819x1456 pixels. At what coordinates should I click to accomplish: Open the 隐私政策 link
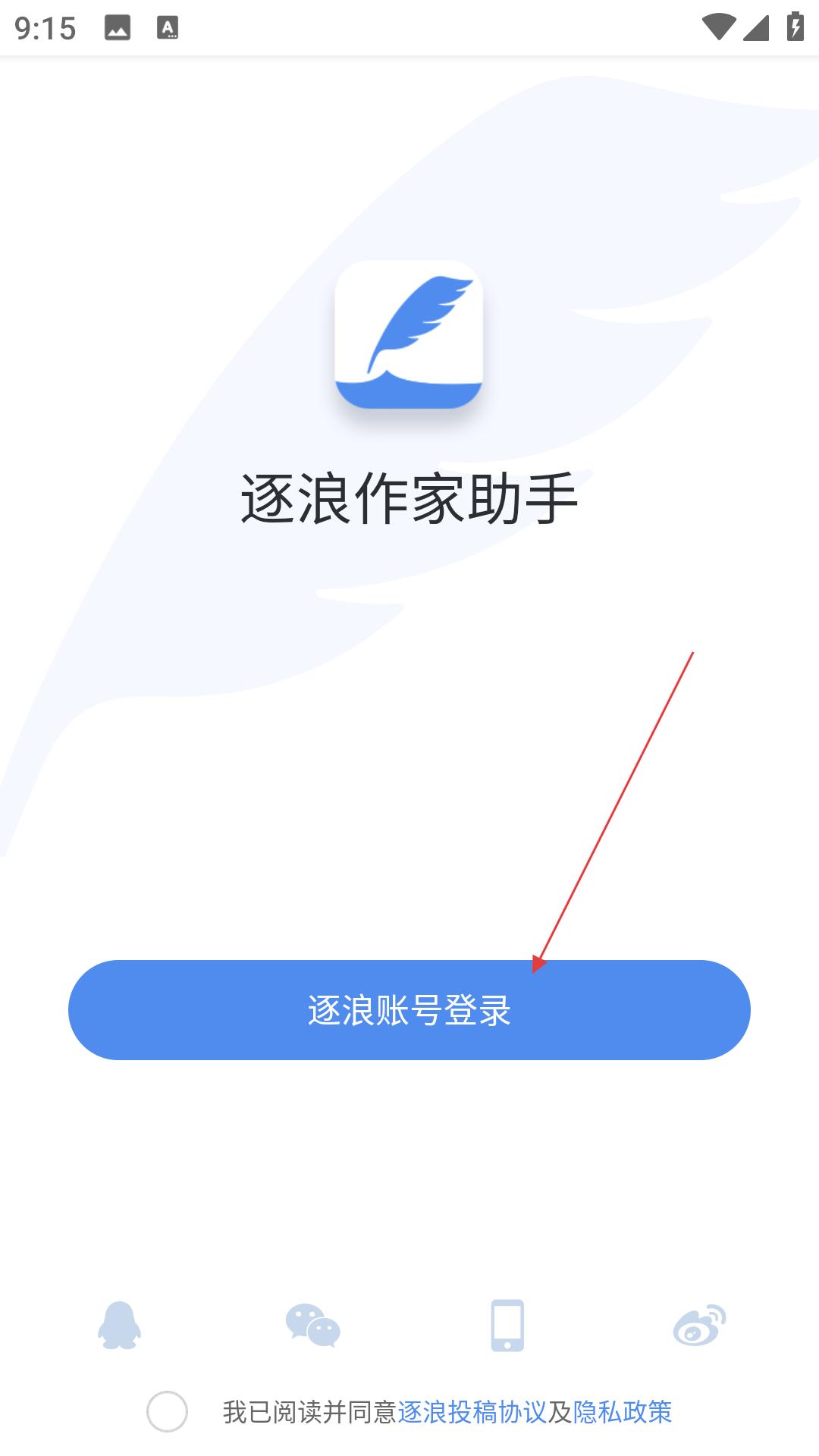tap(623, 1412)
